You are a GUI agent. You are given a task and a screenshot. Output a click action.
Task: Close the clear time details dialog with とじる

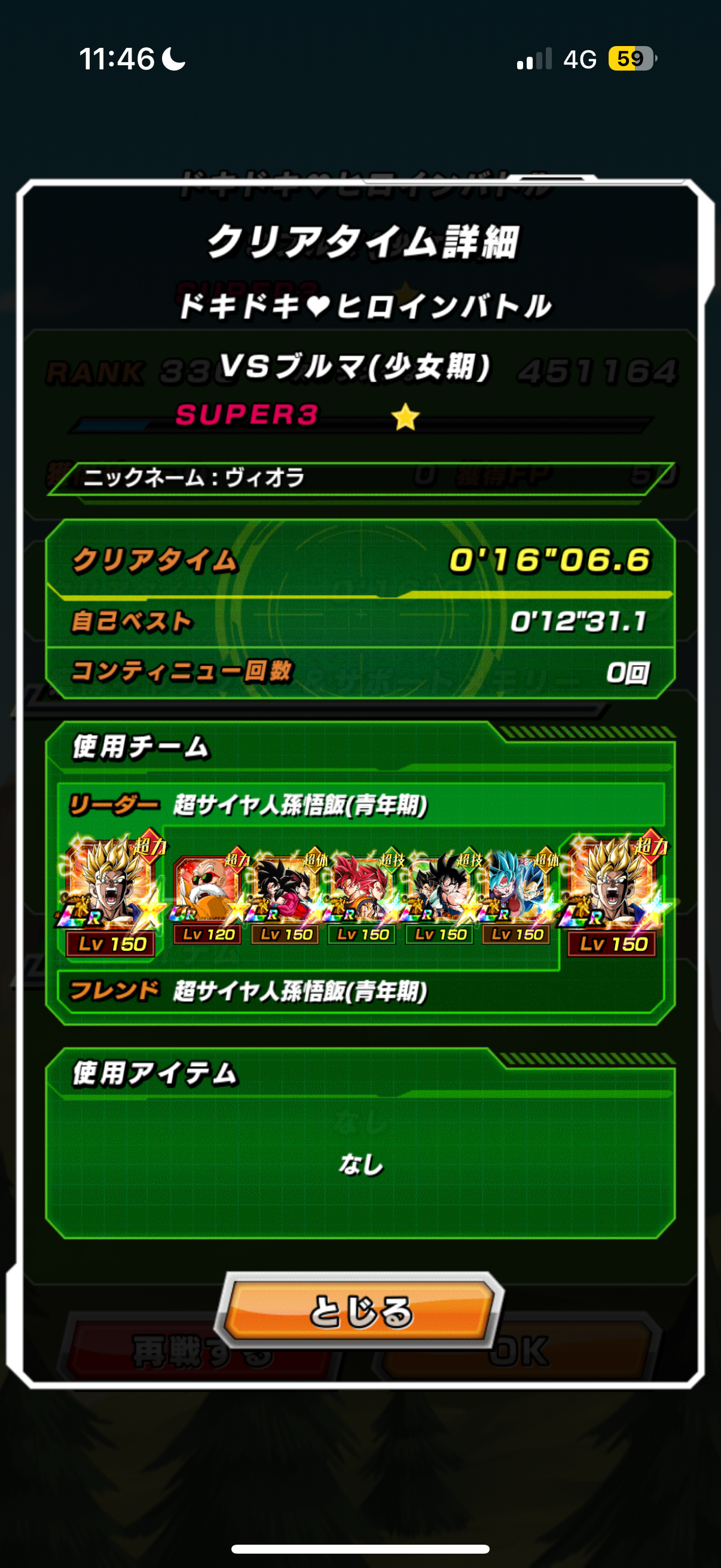[x=360, y=1310]
